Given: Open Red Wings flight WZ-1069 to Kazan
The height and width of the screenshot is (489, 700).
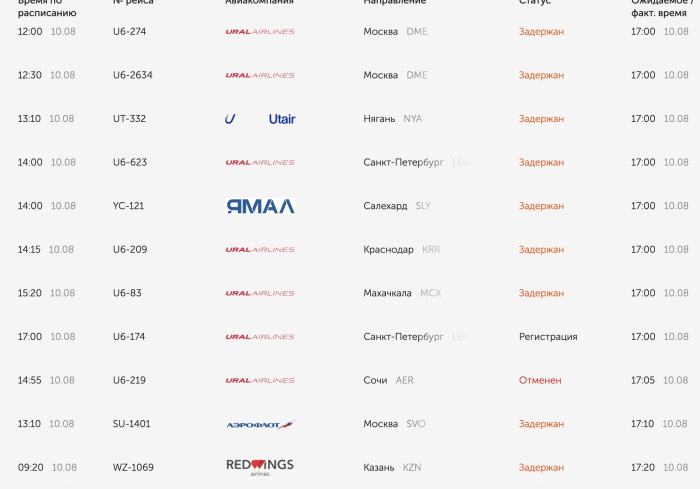Looking at the screenshot, I should coord(350,467).
